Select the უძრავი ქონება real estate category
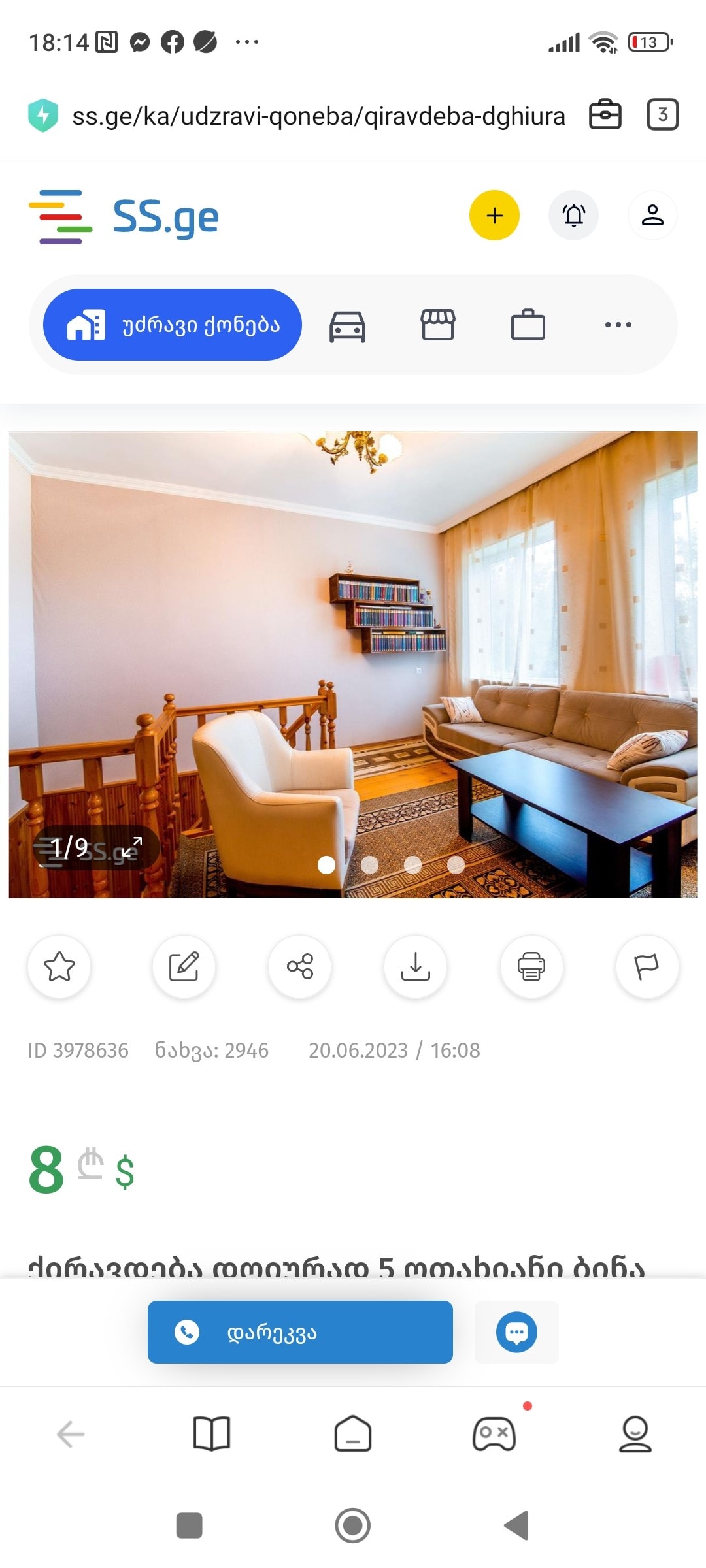 coord(173,325)
